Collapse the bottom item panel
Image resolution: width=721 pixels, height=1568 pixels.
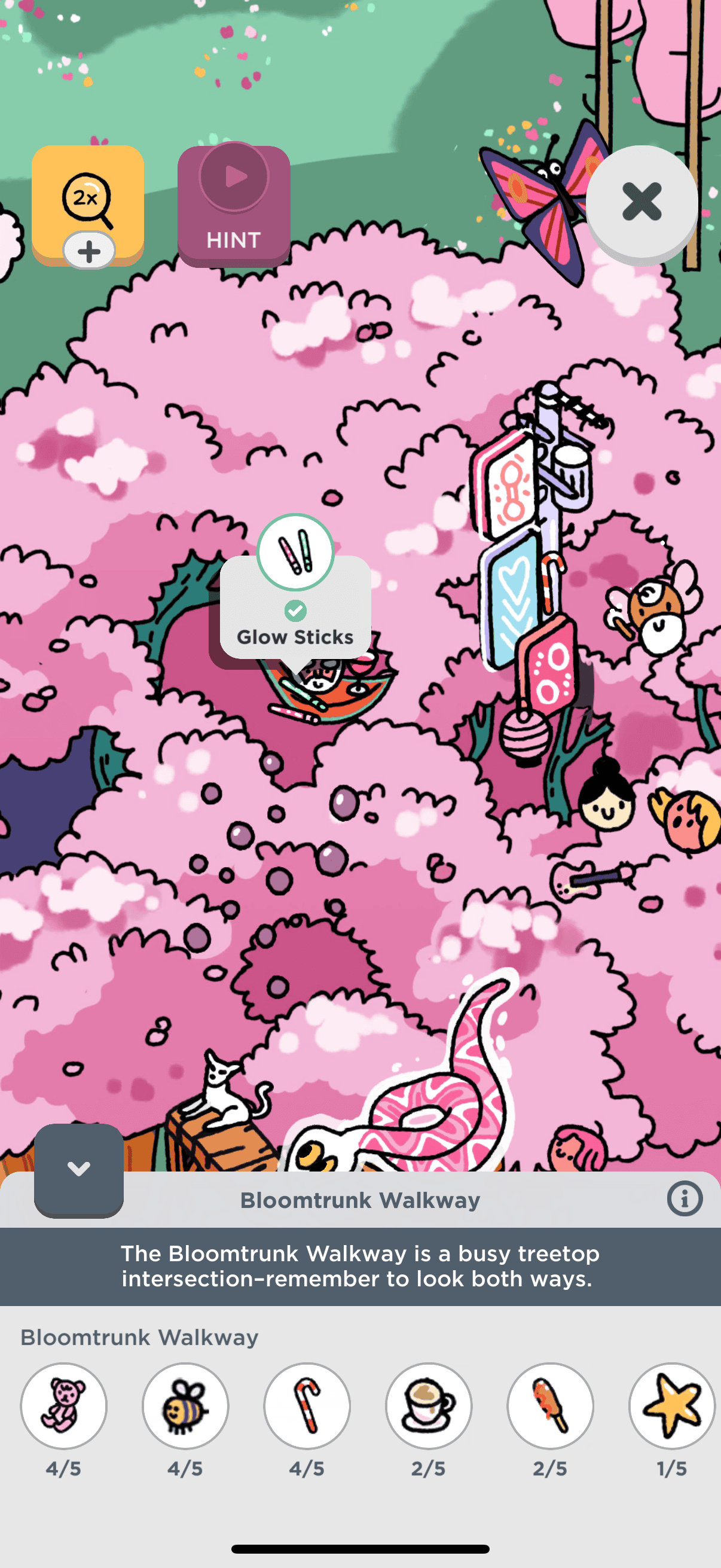[x=78, y=1169]
